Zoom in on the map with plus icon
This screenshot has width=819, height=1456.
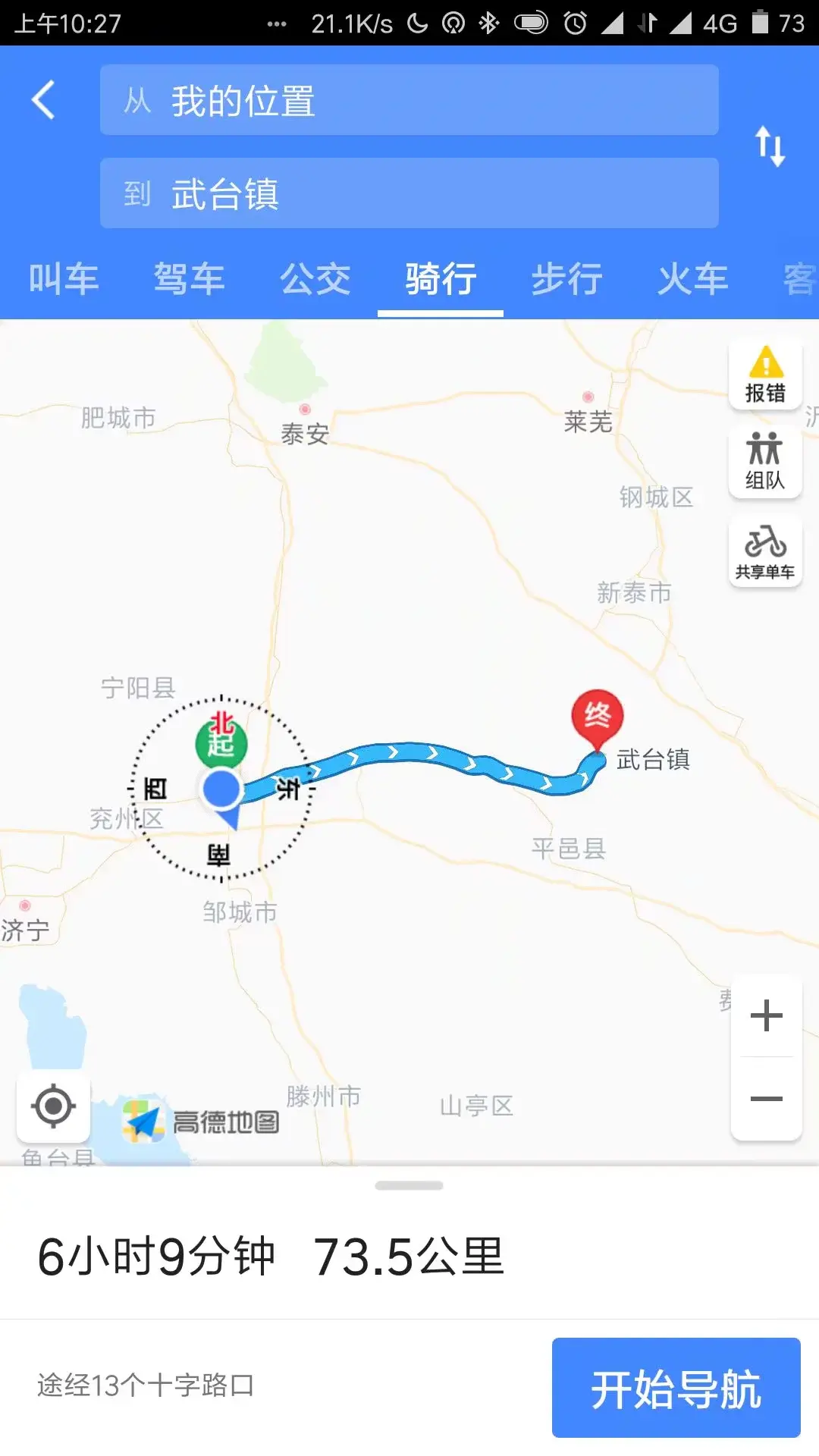[x=767, y=1015]
